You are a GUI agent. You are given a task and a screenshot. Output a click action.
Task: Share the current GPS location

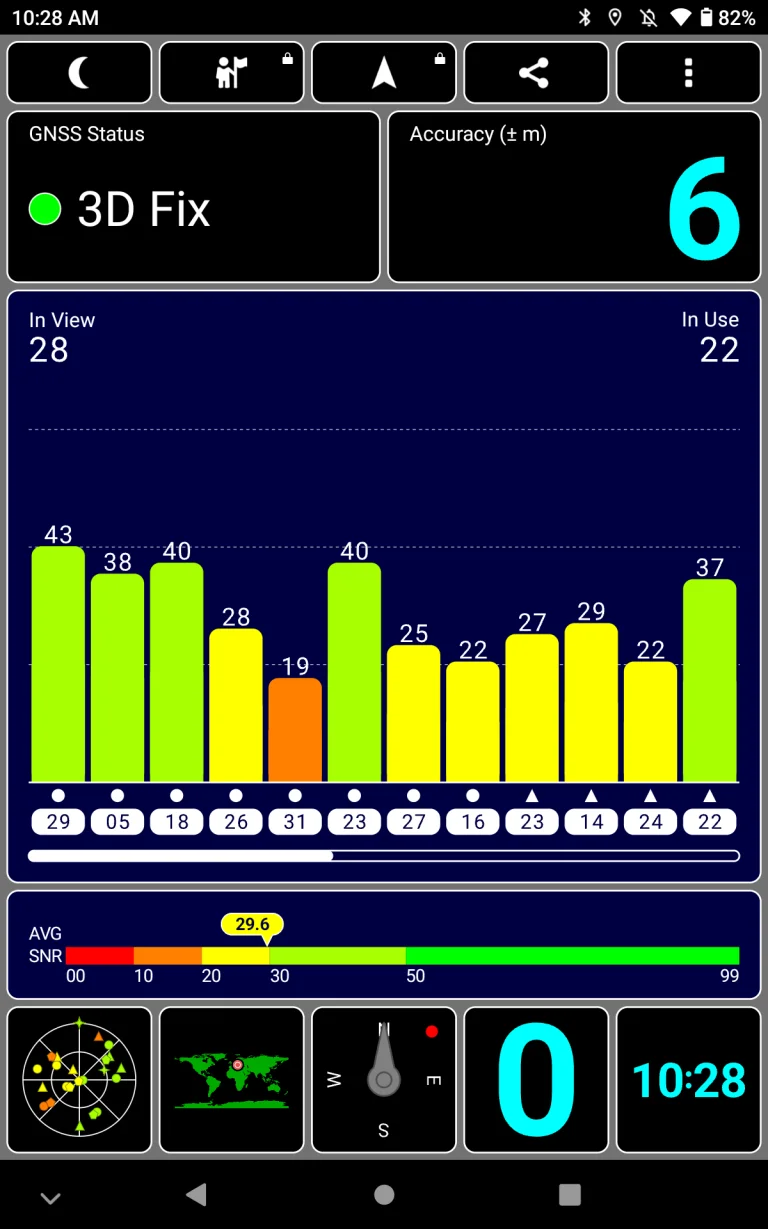(x=535, y=72)
